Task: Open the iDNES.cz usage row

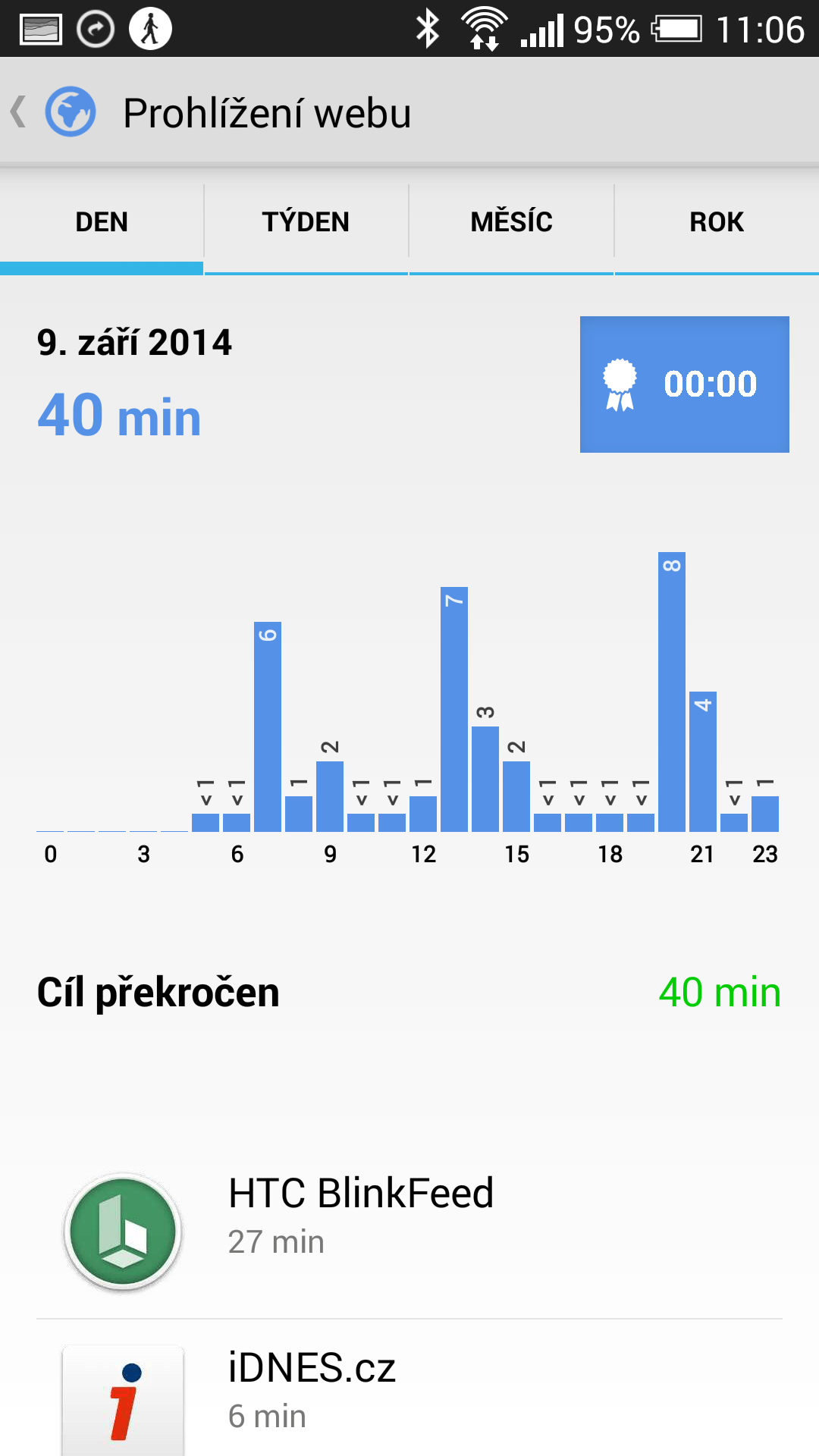Action: [x=409, y=1389]
